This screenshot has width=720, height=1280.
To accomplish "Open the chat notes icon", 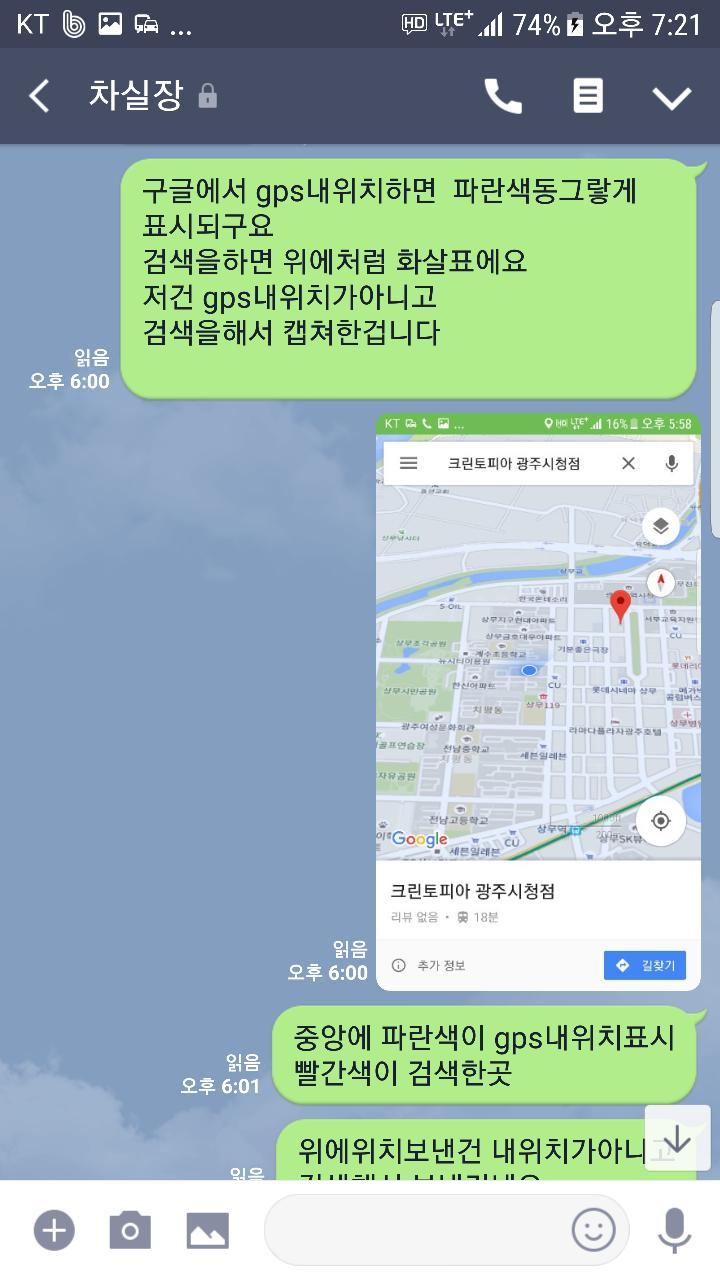I will [588, 96].
